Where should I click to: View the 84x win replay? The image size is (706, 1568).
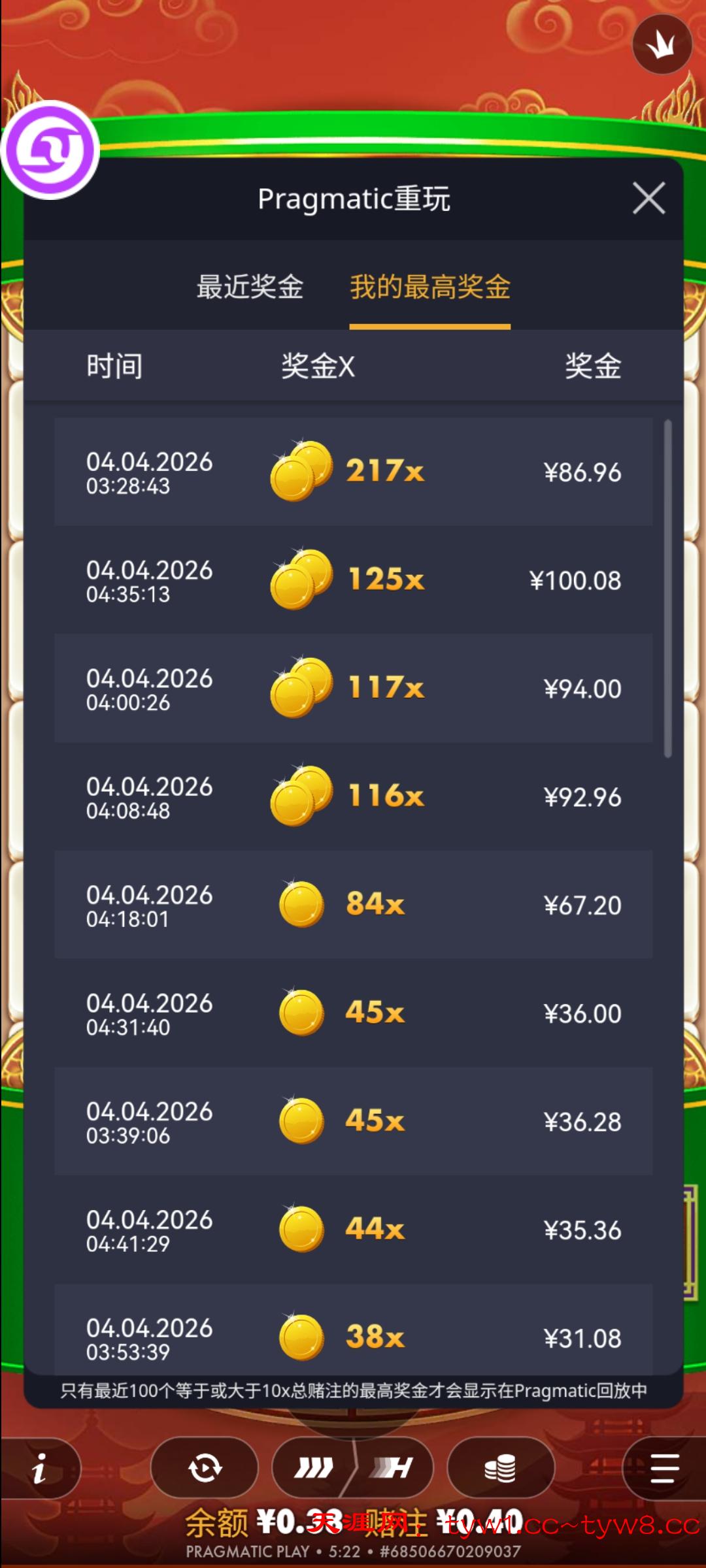(353, 905)
